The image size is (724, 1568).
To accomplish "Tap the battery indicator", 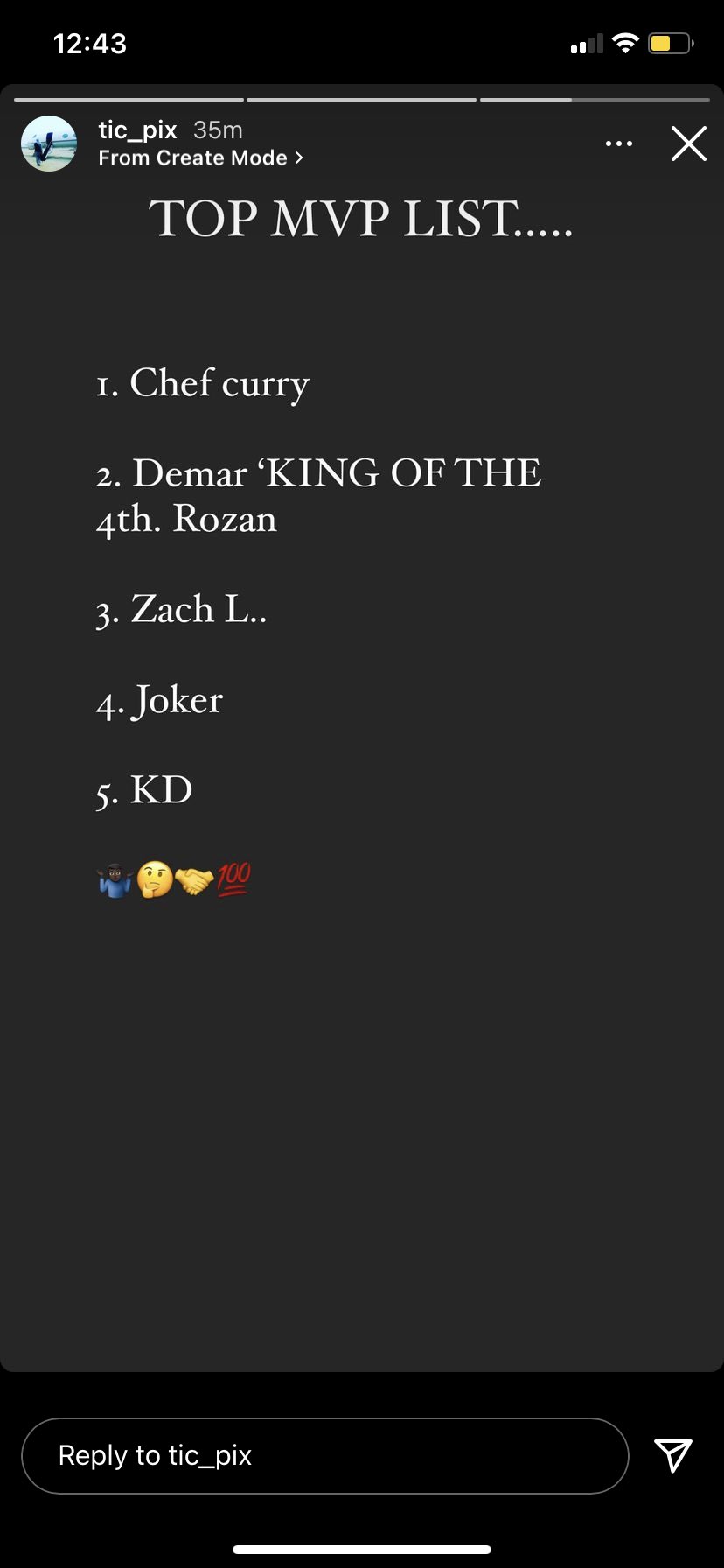I will pos(670,42).
